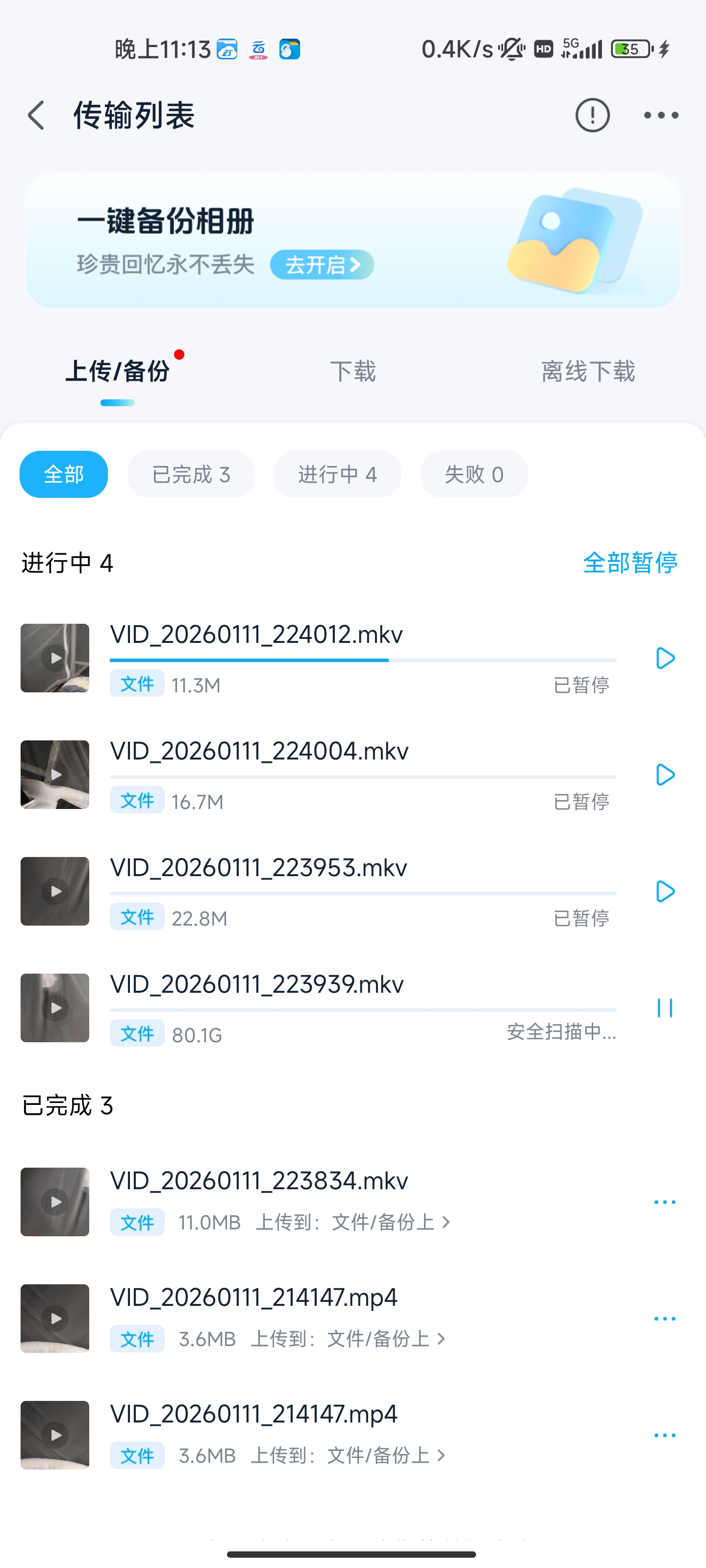Open the info exclamation icon
This screenshot has height=1568, width=706.
tap(592, 115)
